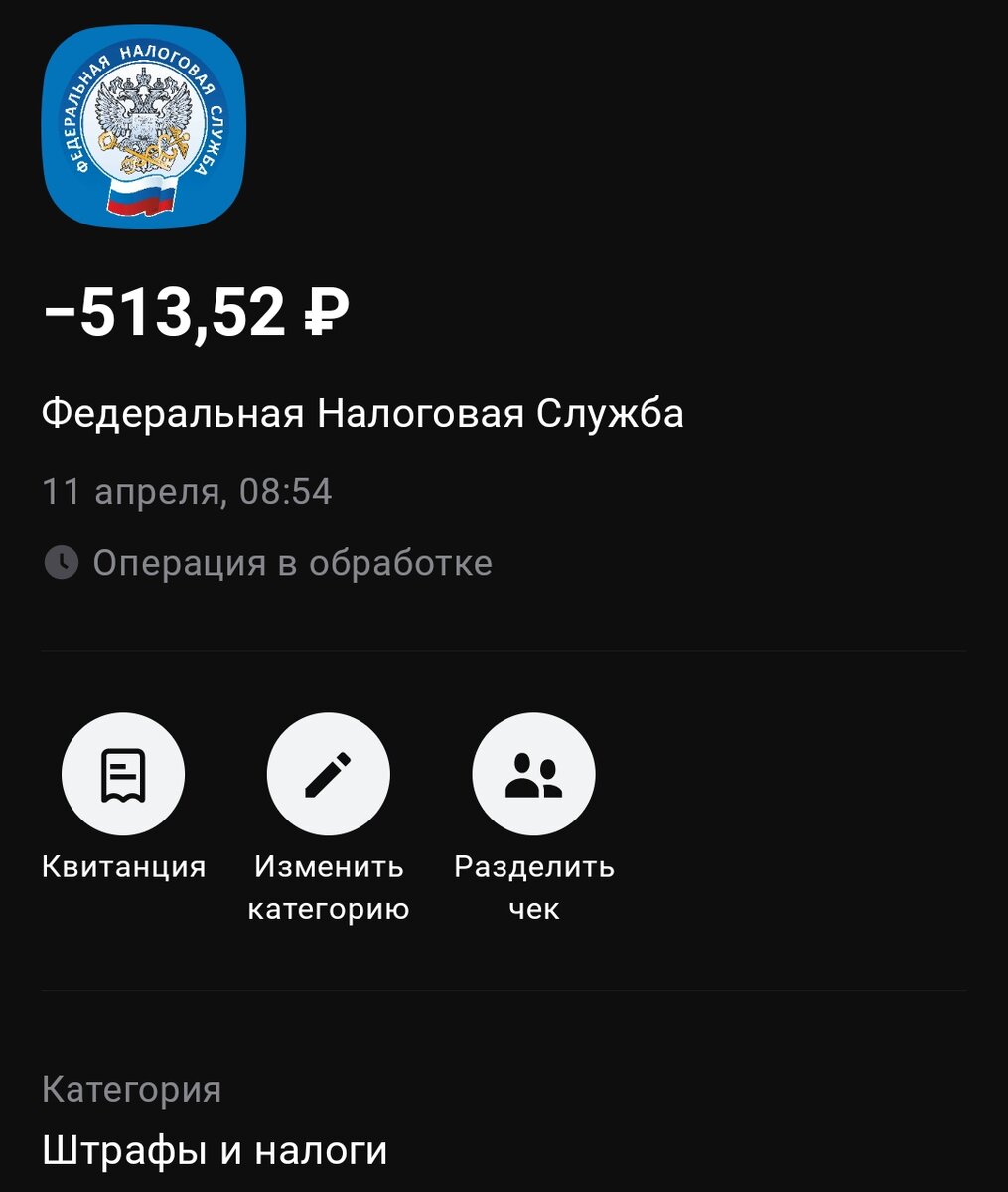Select Разделить чек to split the bill
Image resolution: width=1008 pixels, height=1192 pixels.
coord(533,774)
